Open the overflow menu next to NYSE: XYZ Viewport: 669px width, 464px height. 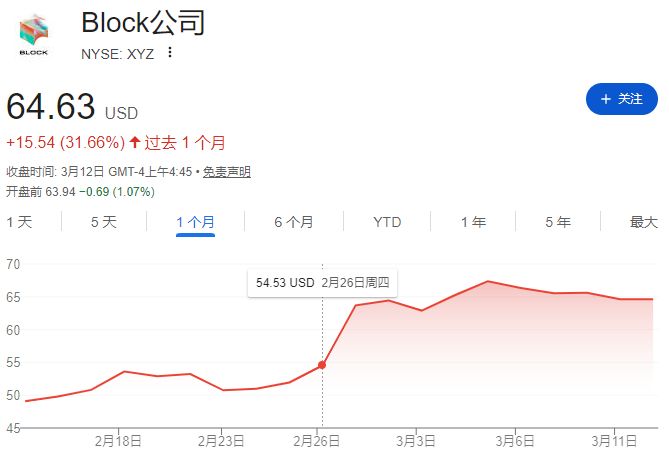tap(170, 53)
